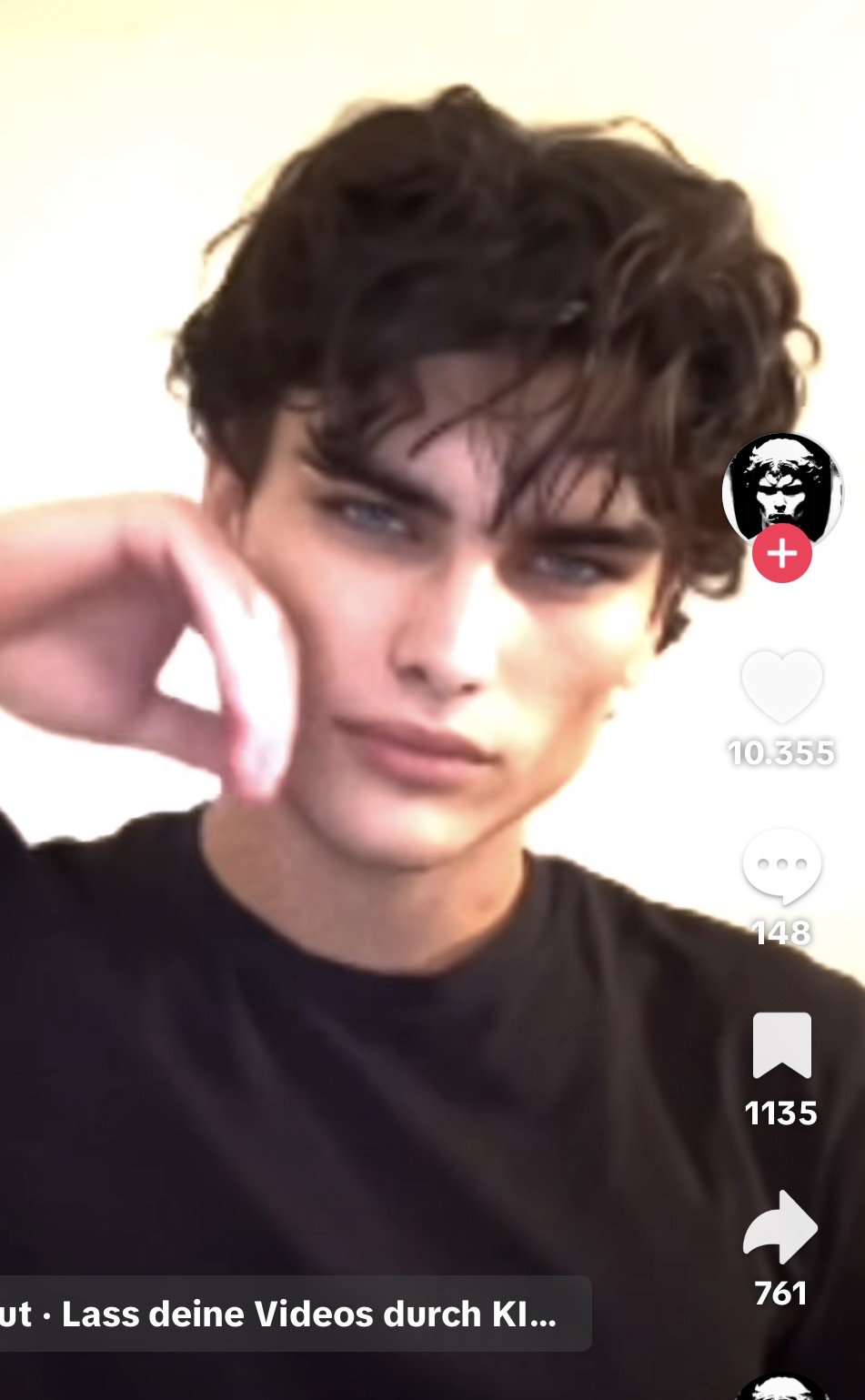The width and height of the screenshot is (865, 1400).
Task: Open the comments section
Action: (781, 865)
